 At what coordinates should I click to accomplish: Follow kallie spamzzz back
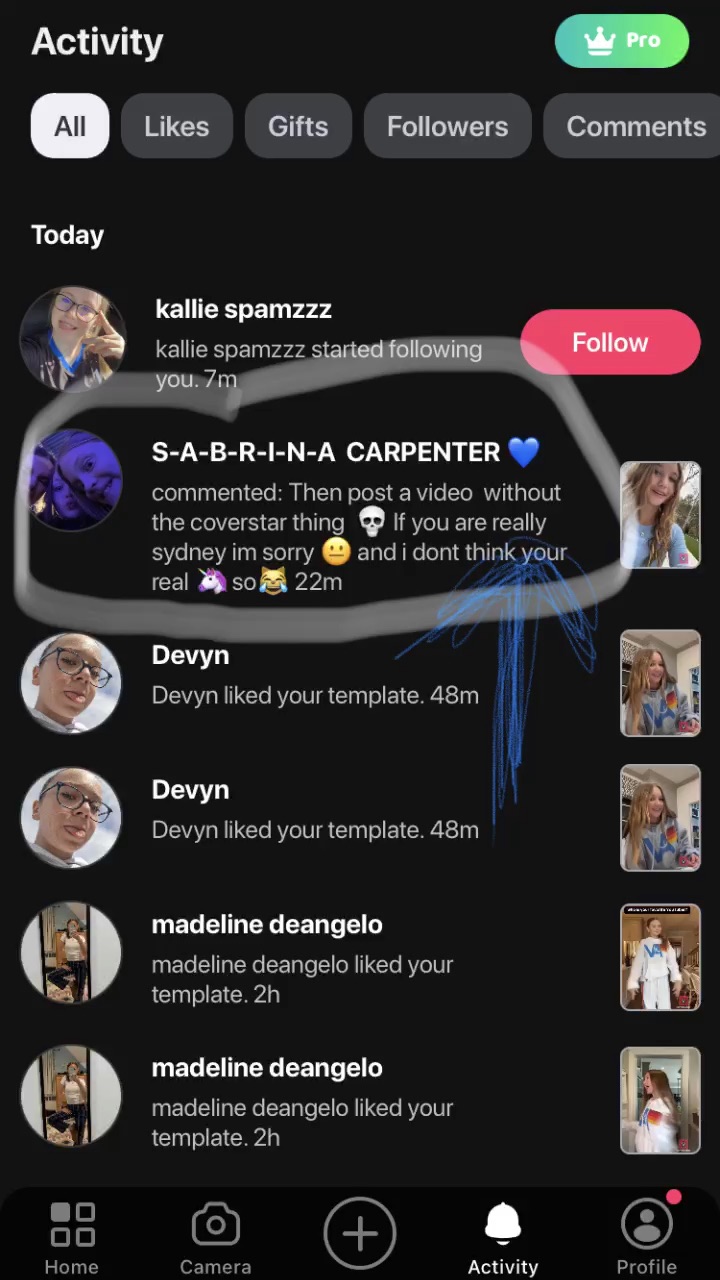tap(610, 343)
